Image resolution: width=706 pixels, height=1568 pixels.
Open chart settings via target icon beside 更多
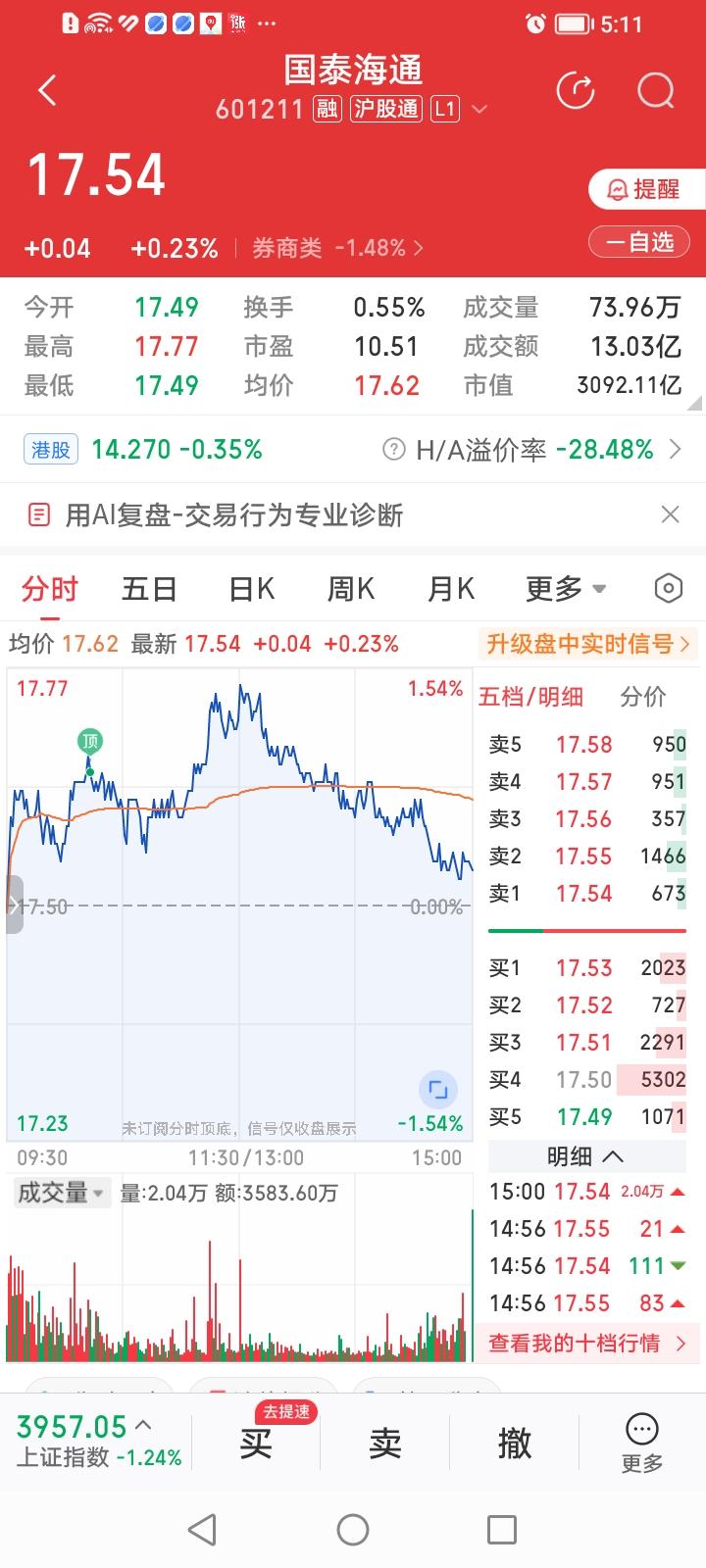click(668, 588)
